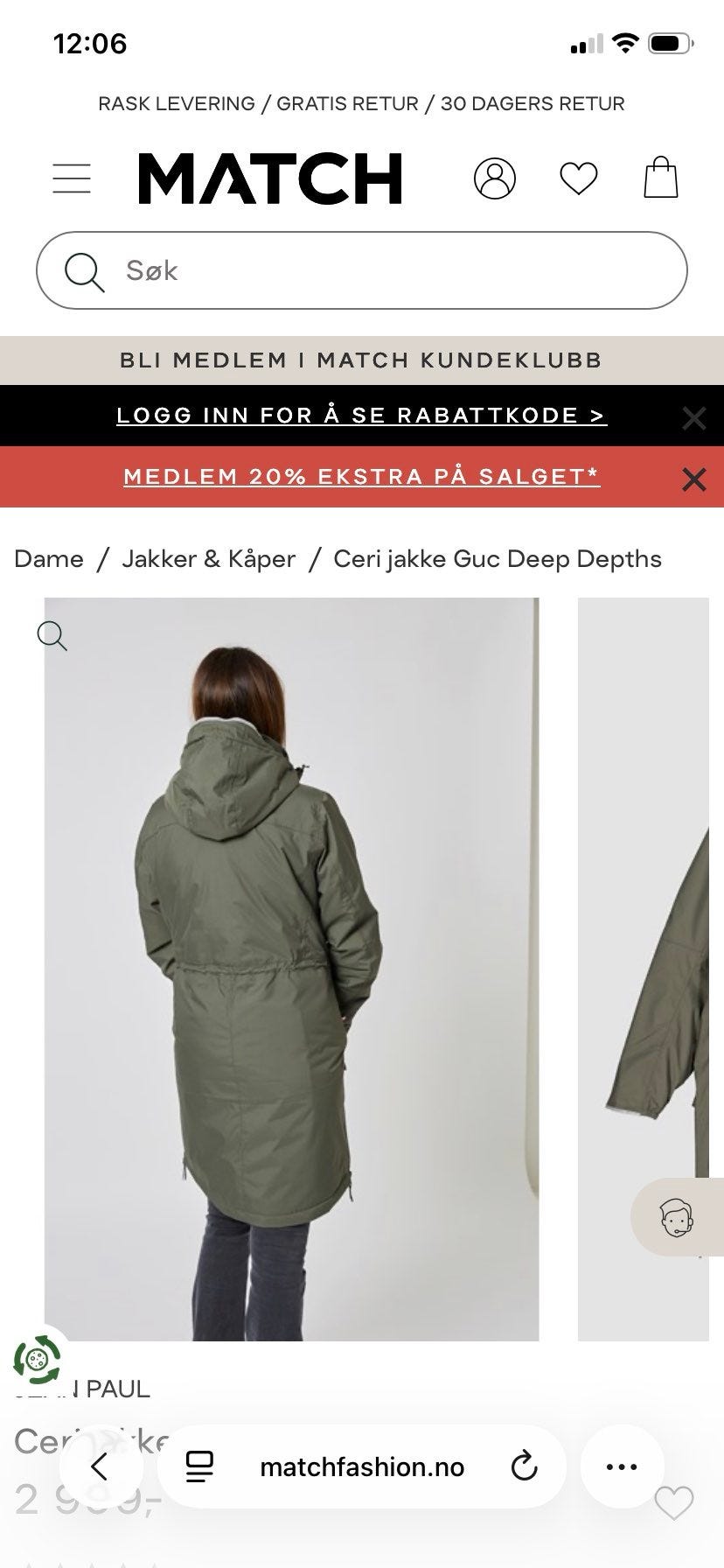Open 'LOGG INN FOR Å SE RABATTKODE' link

[362, 416]
